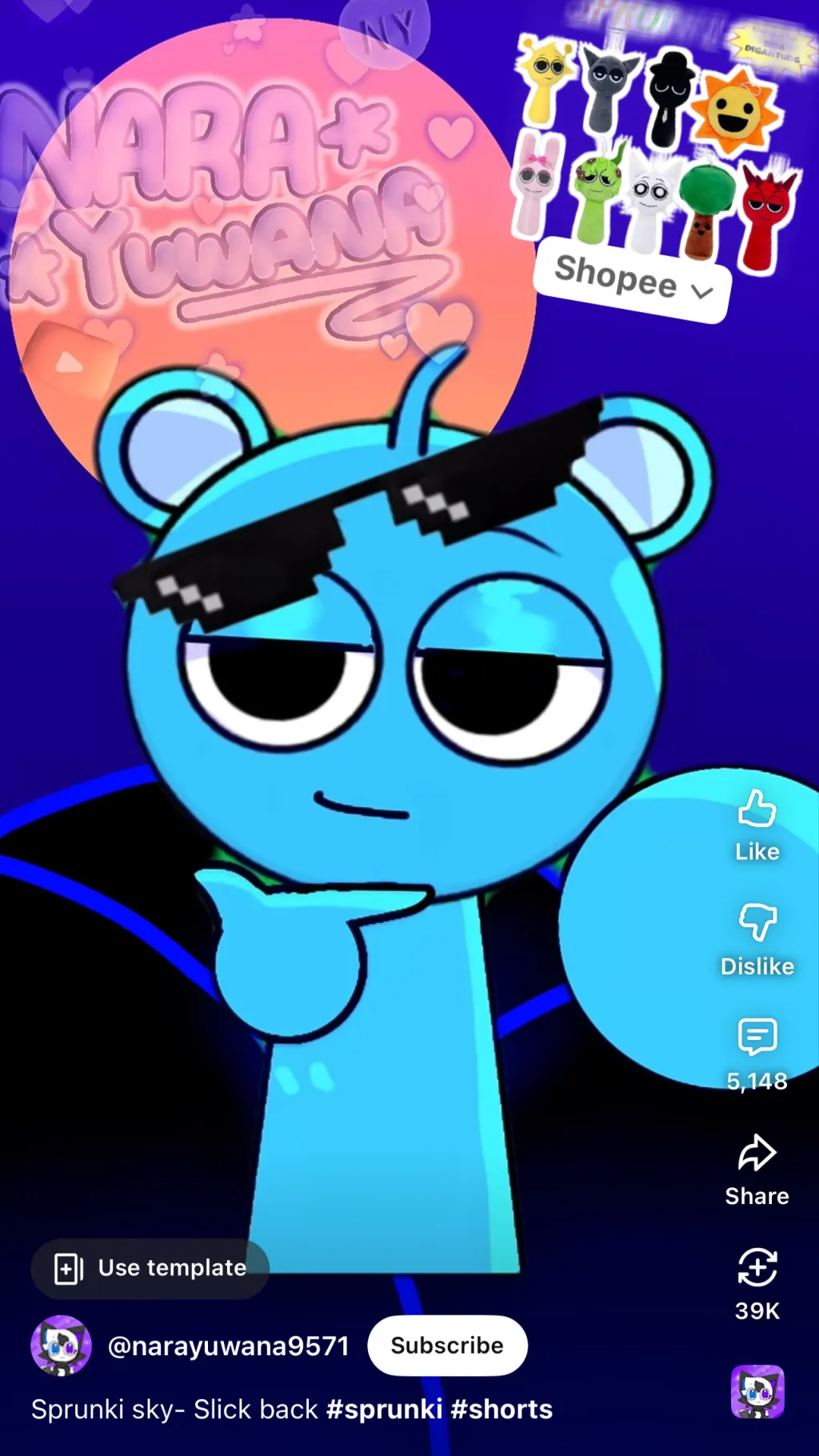
Task: Open the #shorts hashtag
Action: click(501, 1410)
